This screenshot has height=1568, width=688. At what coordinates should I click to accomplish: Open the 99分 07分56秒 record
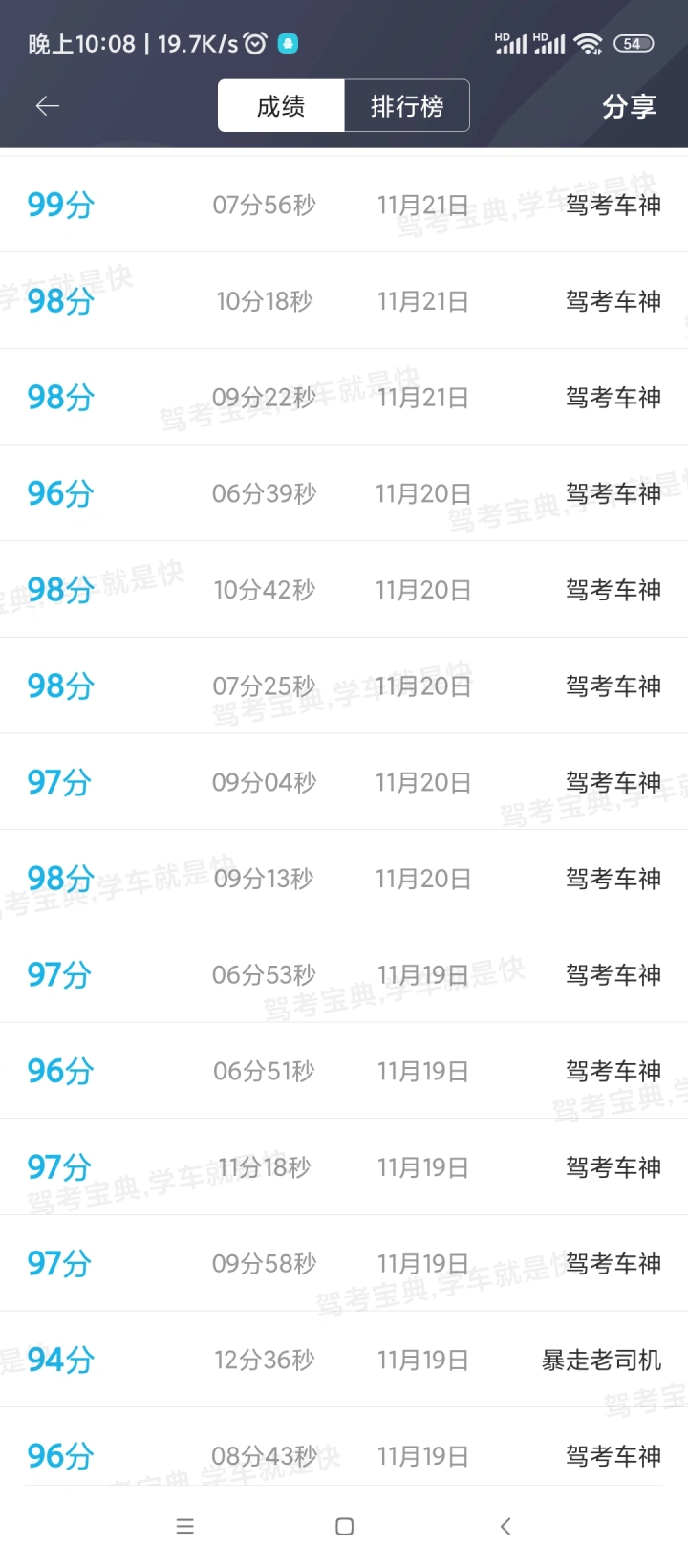click(x=344, y=205)
